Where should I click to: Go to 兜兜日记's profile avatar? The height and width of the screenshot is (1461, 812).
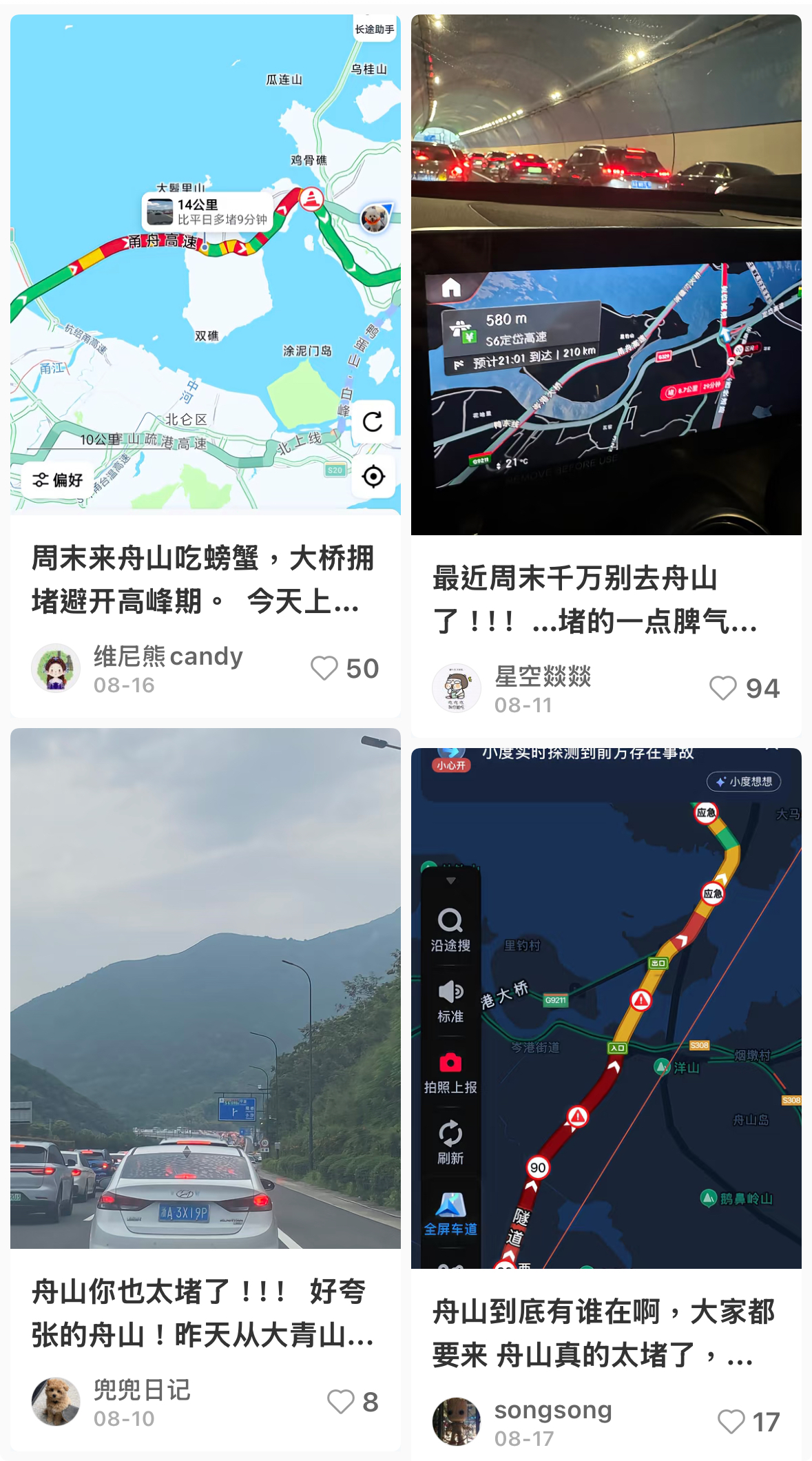(x=56, y=1401)
